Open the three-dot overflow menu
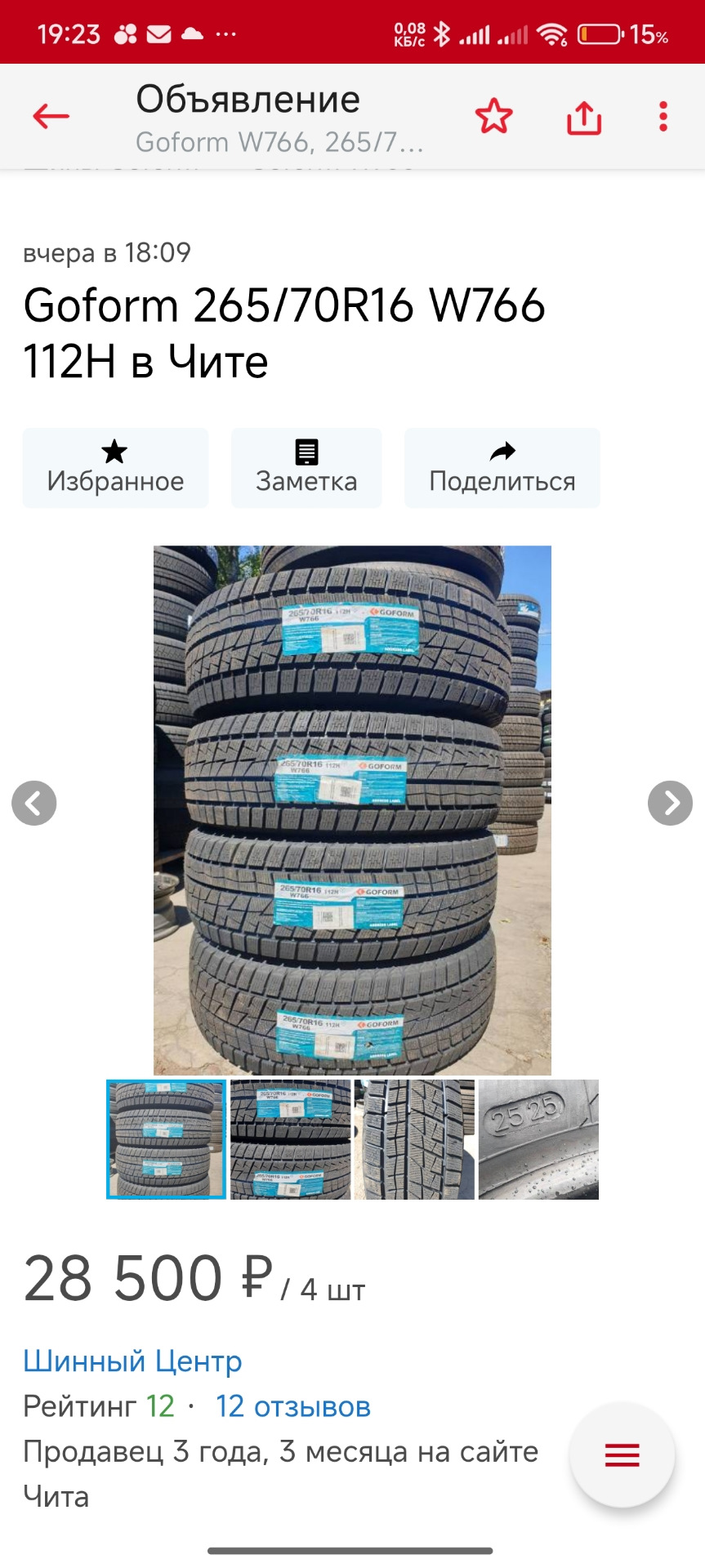Screen dimensions: 705x1568 pyautogui.click(x=663, y=117)
